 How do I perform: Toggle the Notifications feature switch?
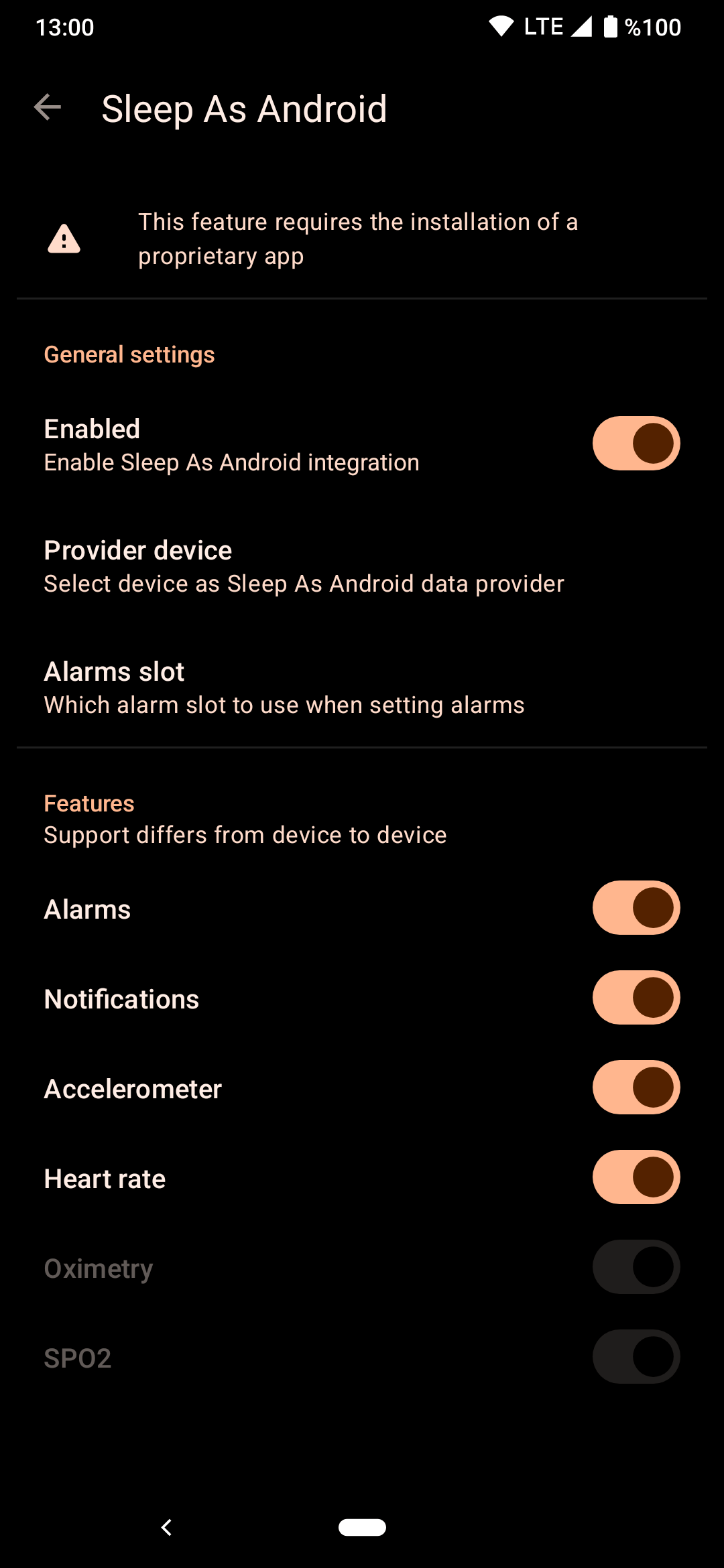(x=636, y=998)
